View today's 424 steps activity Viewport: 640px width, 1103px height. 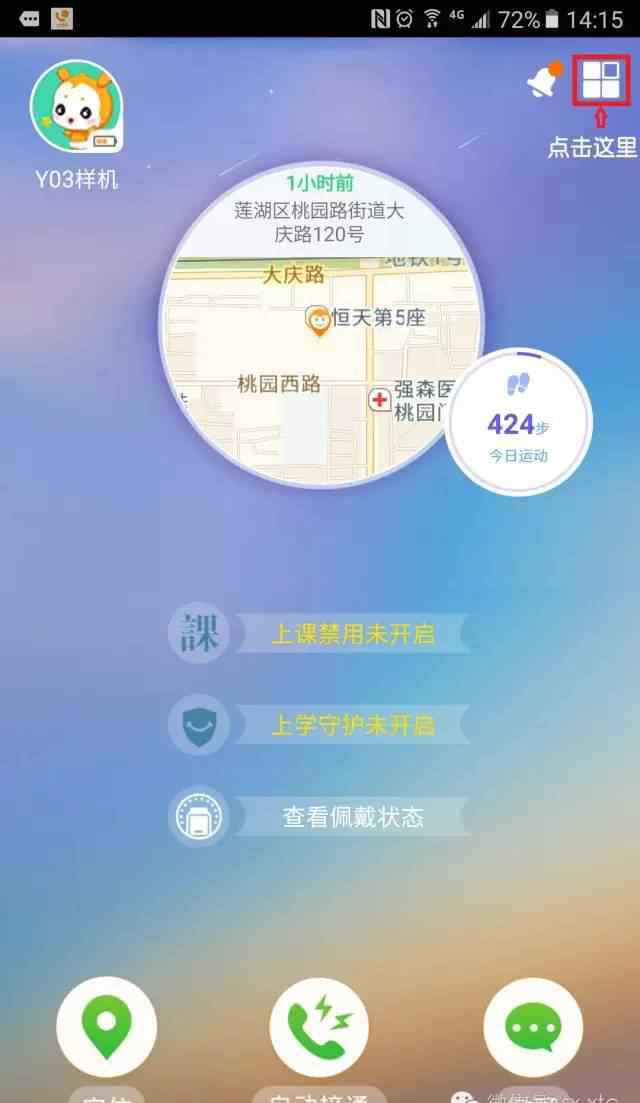click(520, 421)
